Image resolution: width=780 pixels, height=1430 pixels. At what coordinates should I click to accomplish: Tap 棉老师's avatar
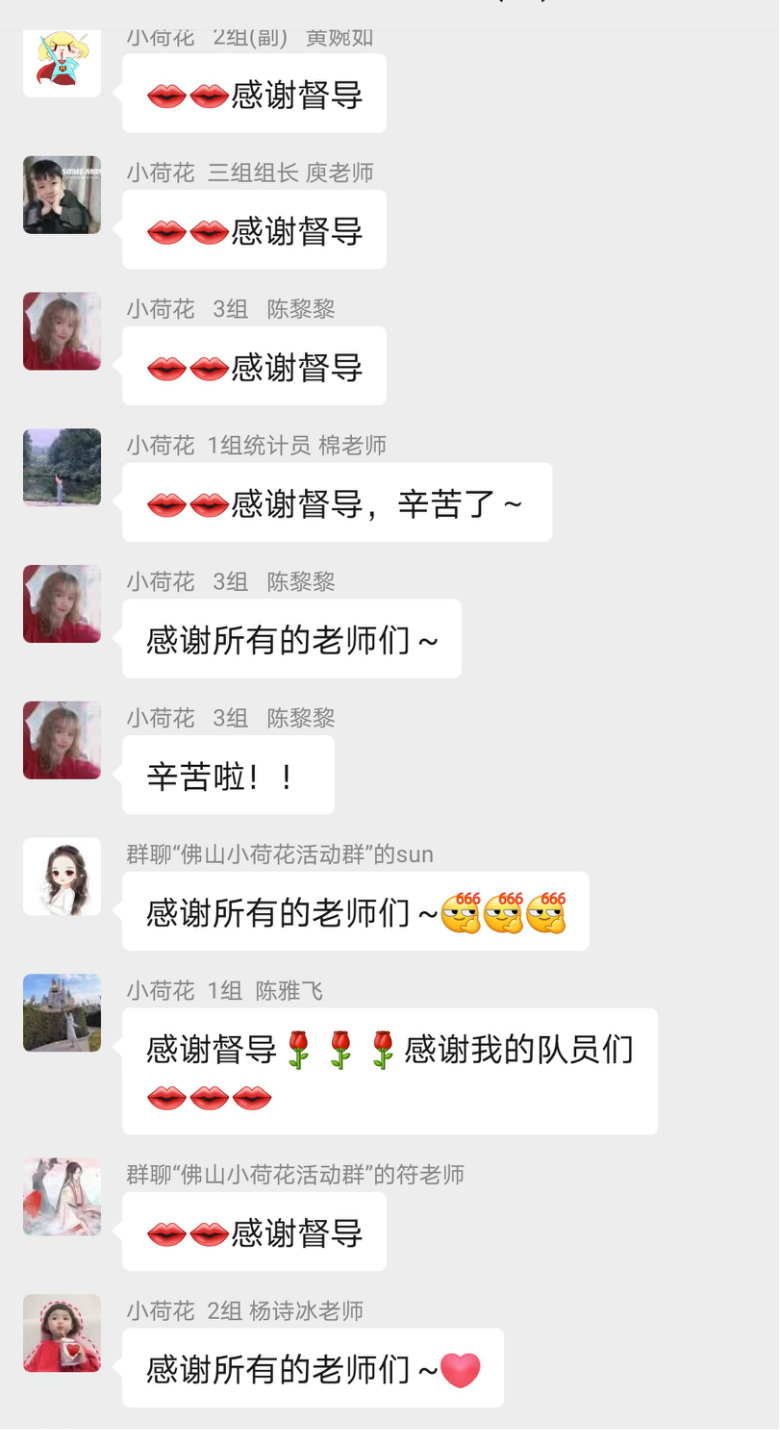[62, 467]
